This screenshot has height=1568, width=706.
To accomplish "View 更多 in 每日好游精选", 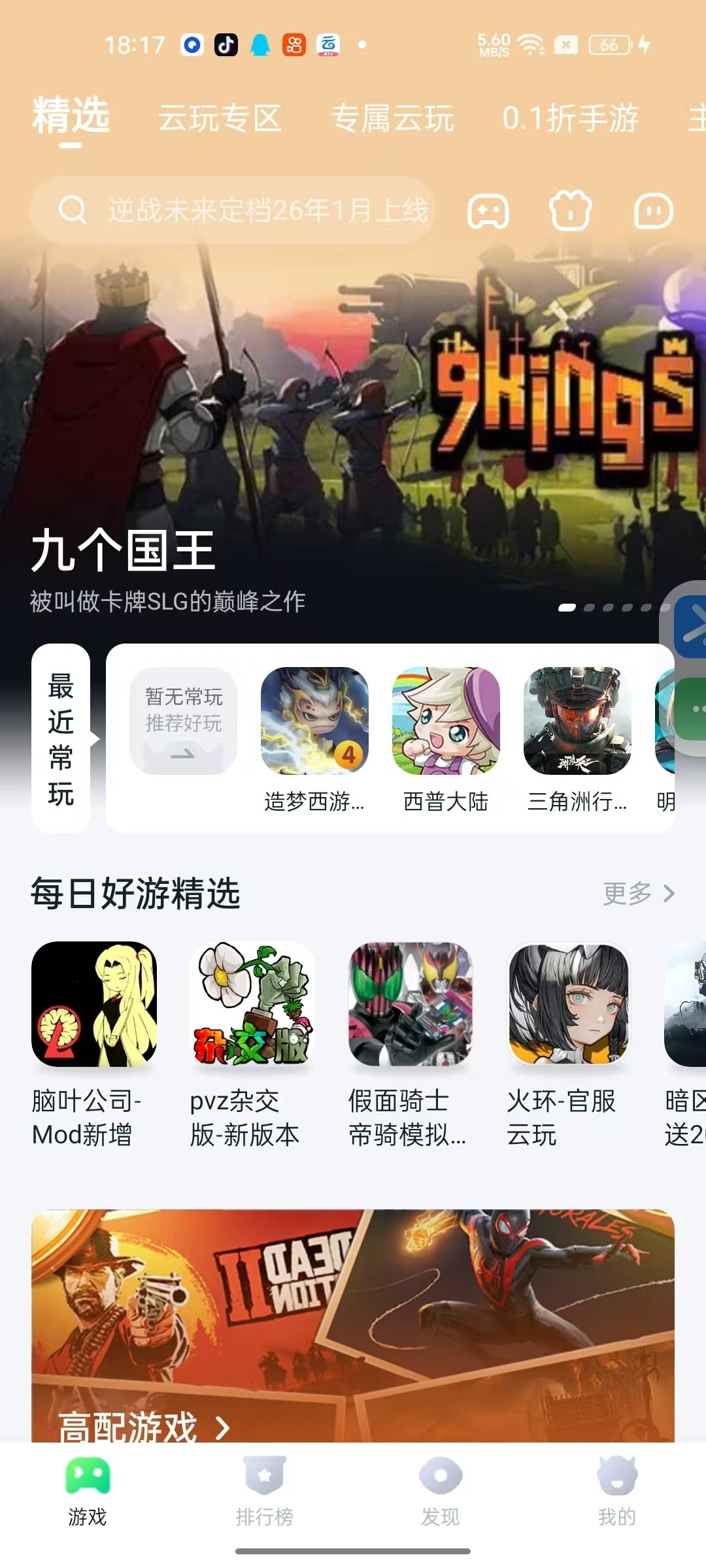I will coord(638,893).
